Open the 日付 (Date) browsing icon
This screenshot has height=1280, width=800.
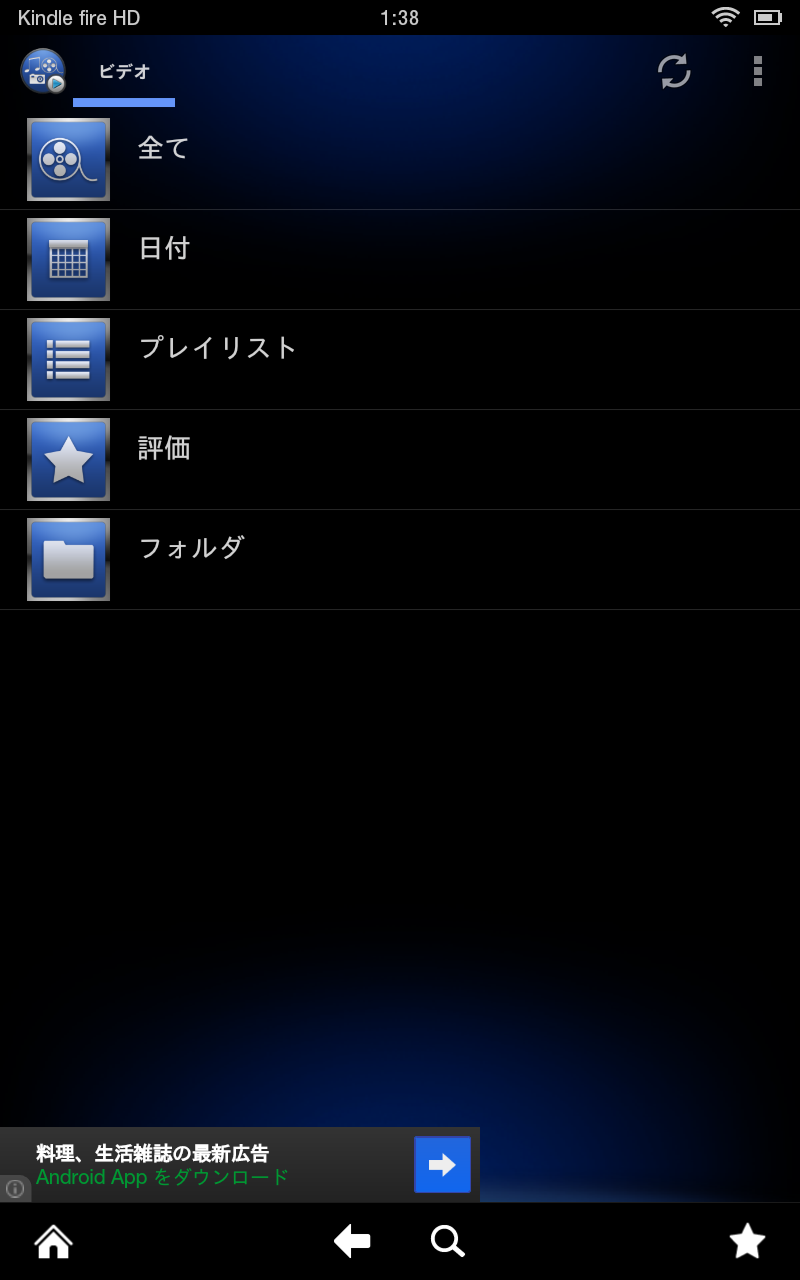[x=68, y=260]
